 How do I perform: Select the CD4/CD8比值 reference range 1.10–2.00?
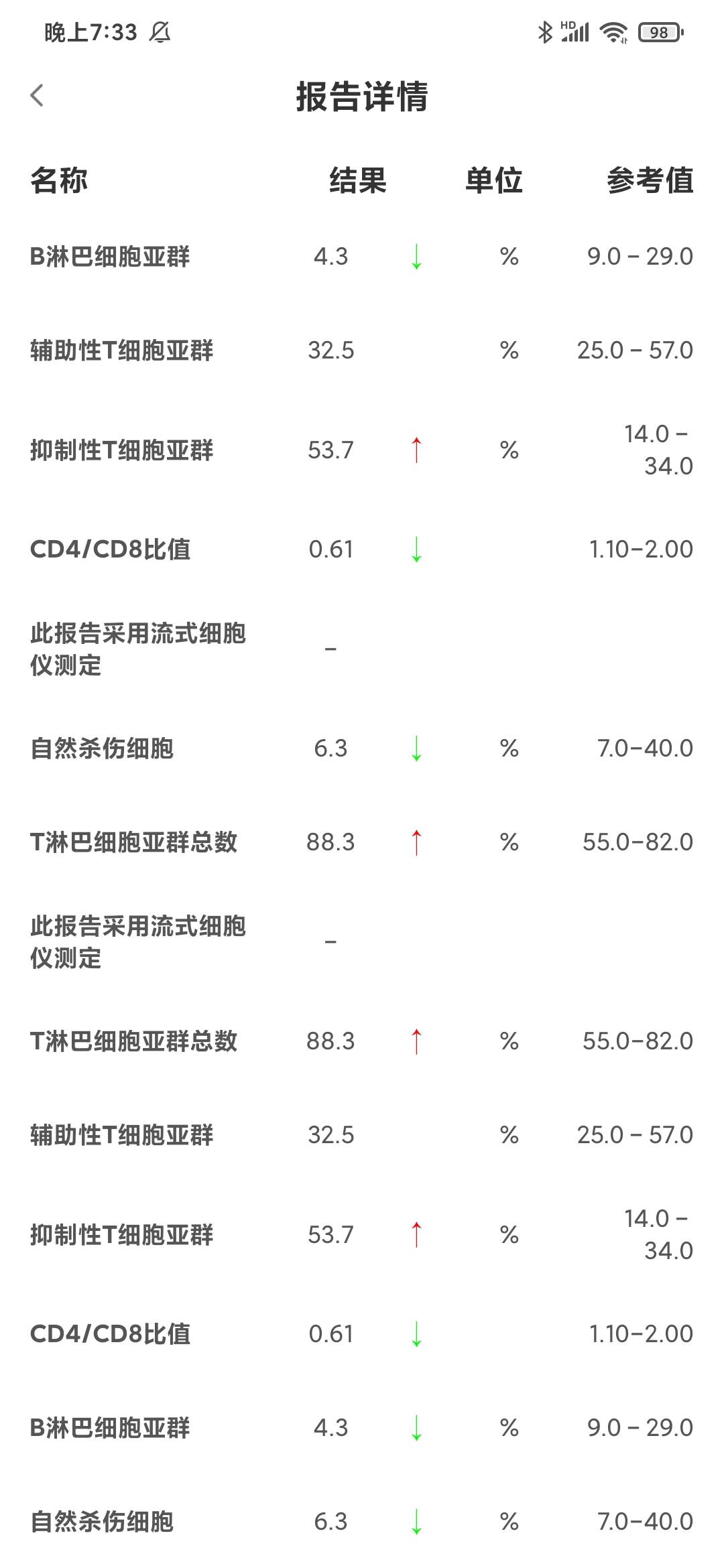pyautogui.click(x=640, y=549)
